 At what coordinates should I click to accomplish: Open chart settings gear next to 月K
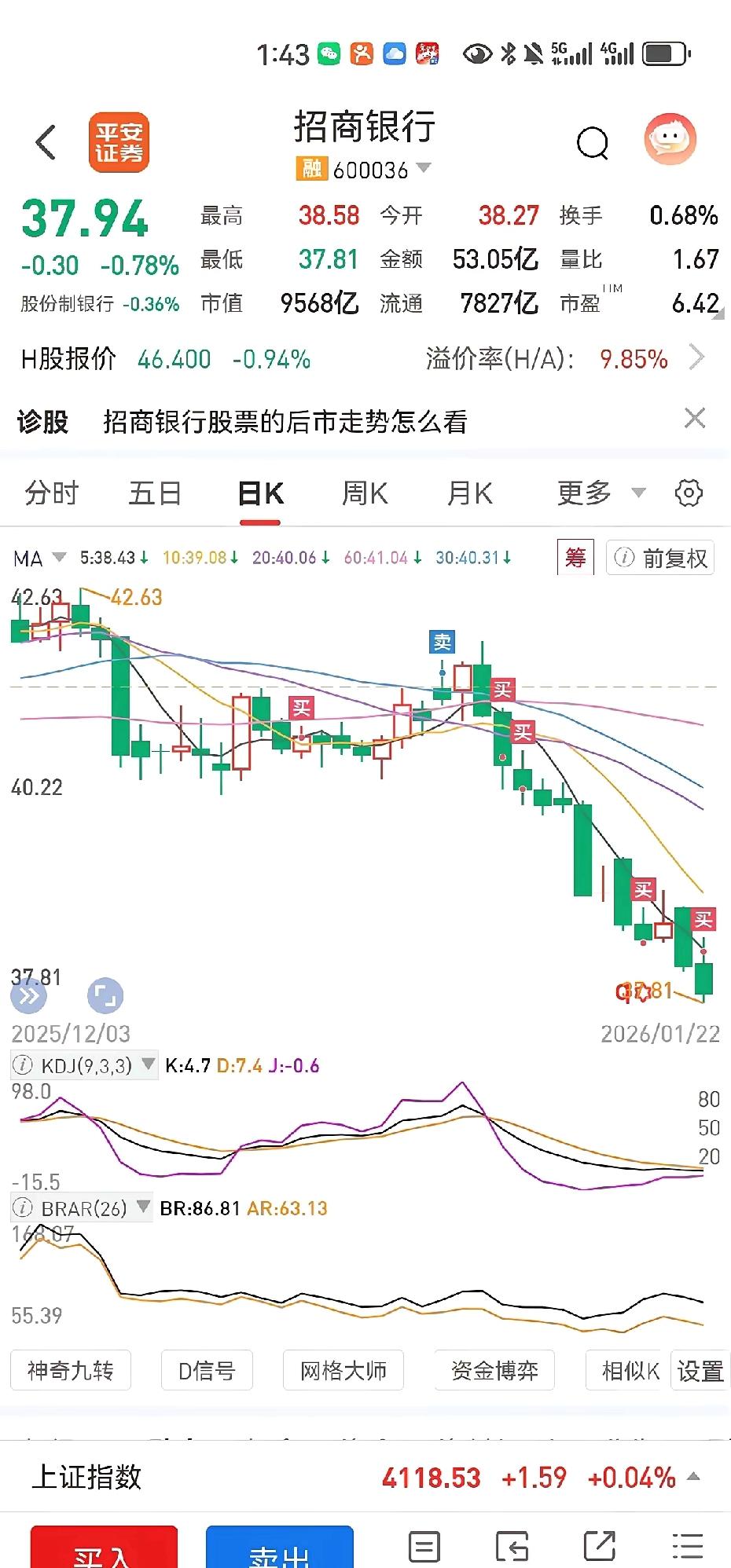pos(689,493)
